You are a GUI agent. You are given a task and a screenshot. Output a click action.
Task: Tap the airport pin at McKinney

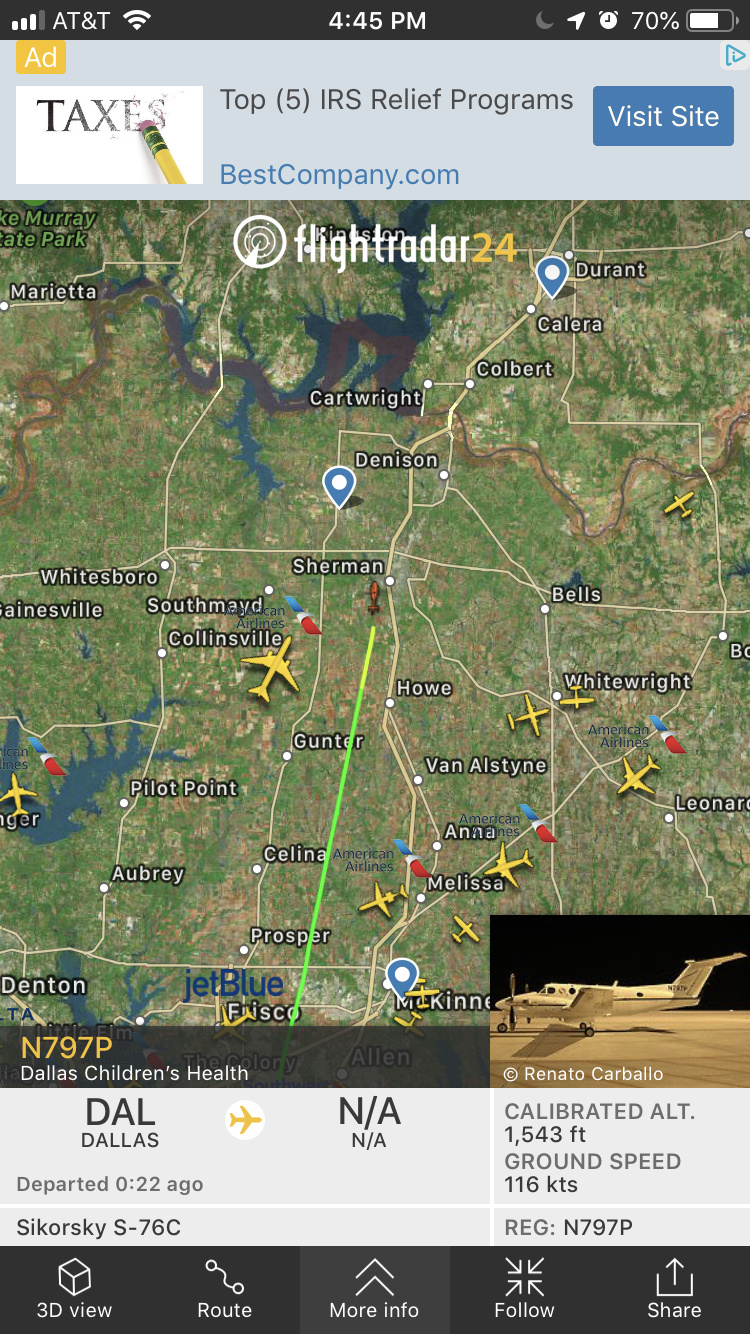coord(402,975)
